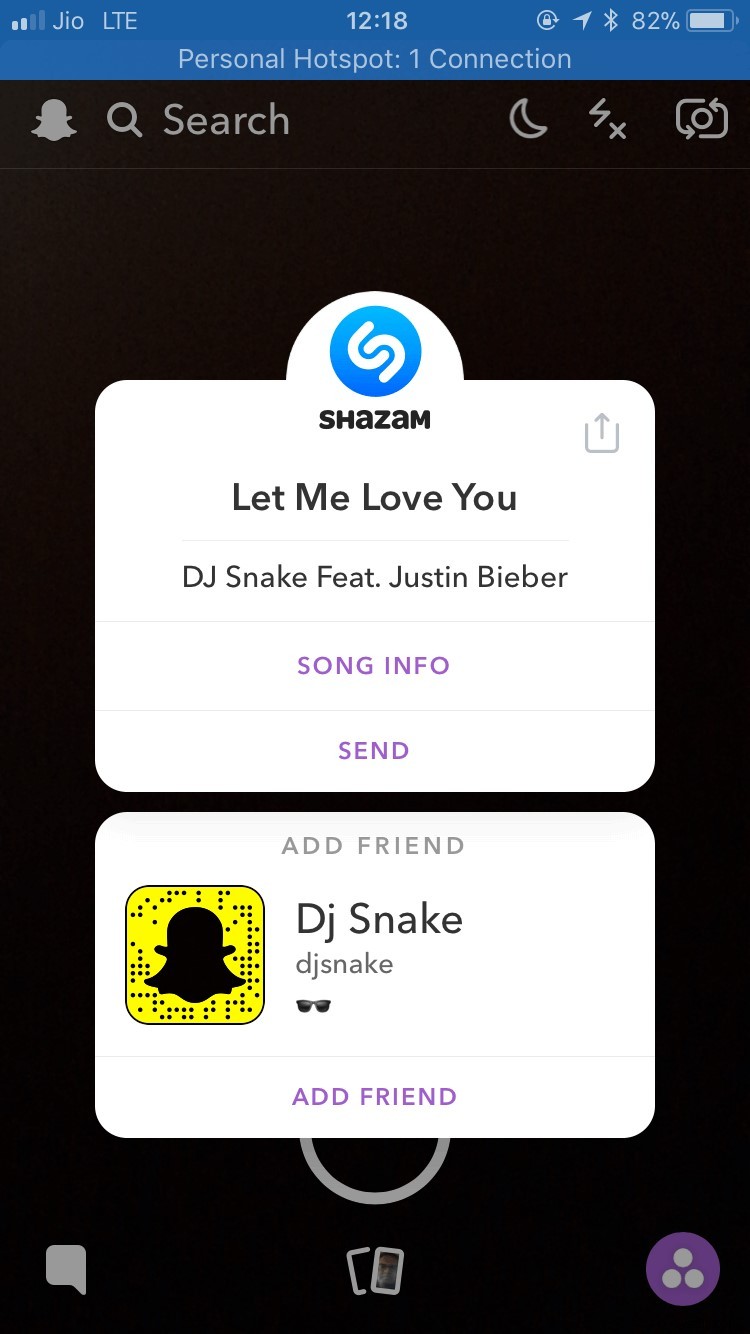Select the song title Let Me Love You
Image resolution: width=750 pixels, height=1334 pixels.
[x=374, y=497]
